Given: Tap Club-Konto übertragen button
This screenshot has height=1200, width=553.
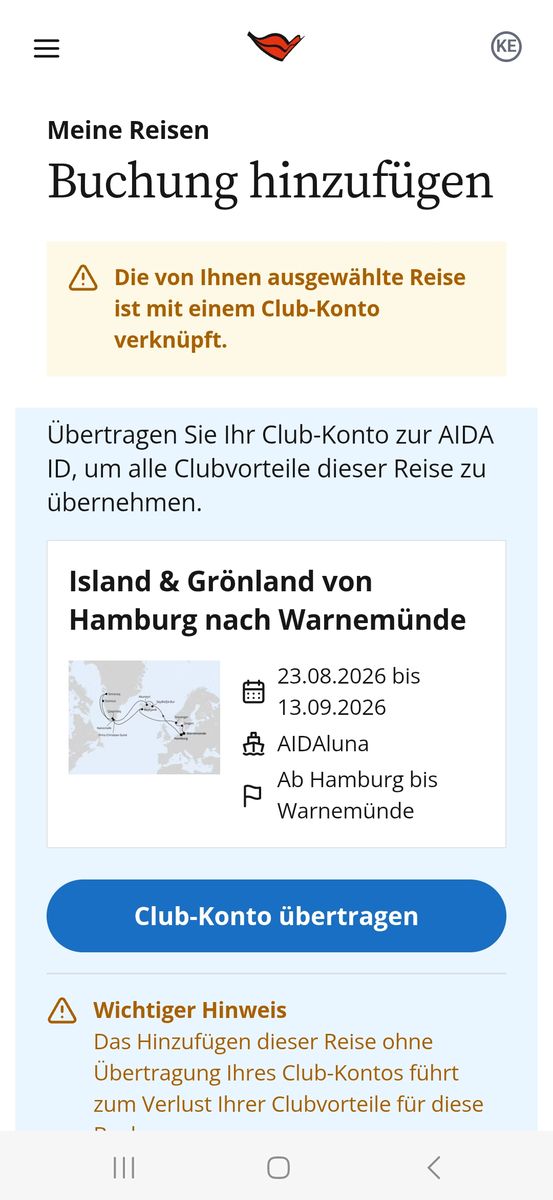Looking at the screenshot, I should point(276,916).
